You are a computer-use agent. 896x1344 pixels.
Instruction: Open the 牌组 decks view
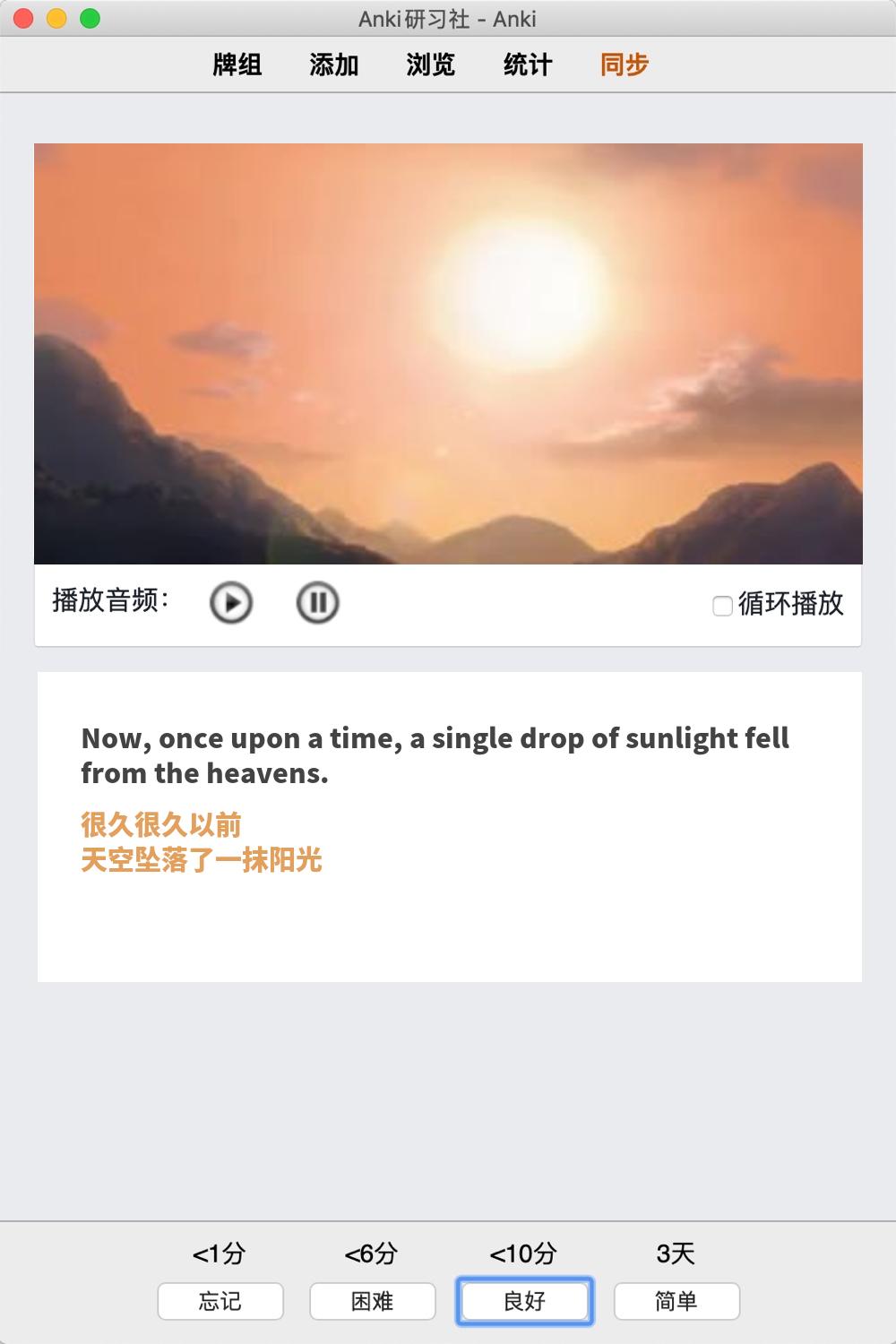click(237, 65)
